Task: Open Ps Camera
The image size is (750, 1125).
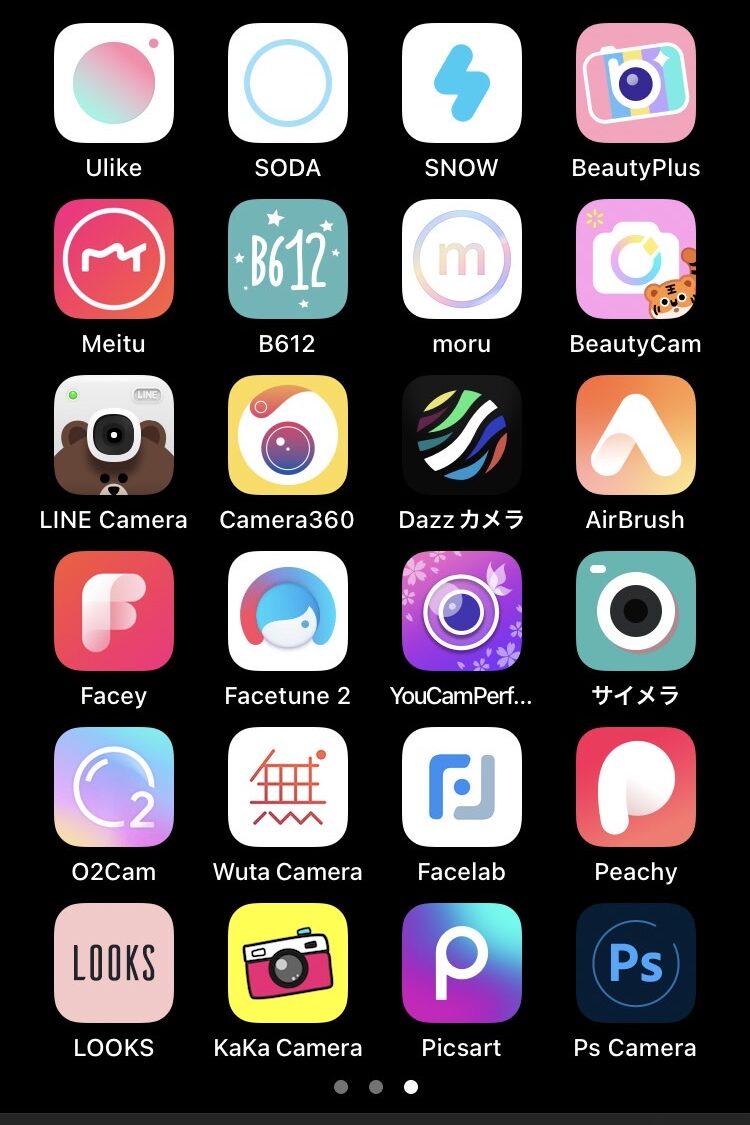Action: (635, 964)
